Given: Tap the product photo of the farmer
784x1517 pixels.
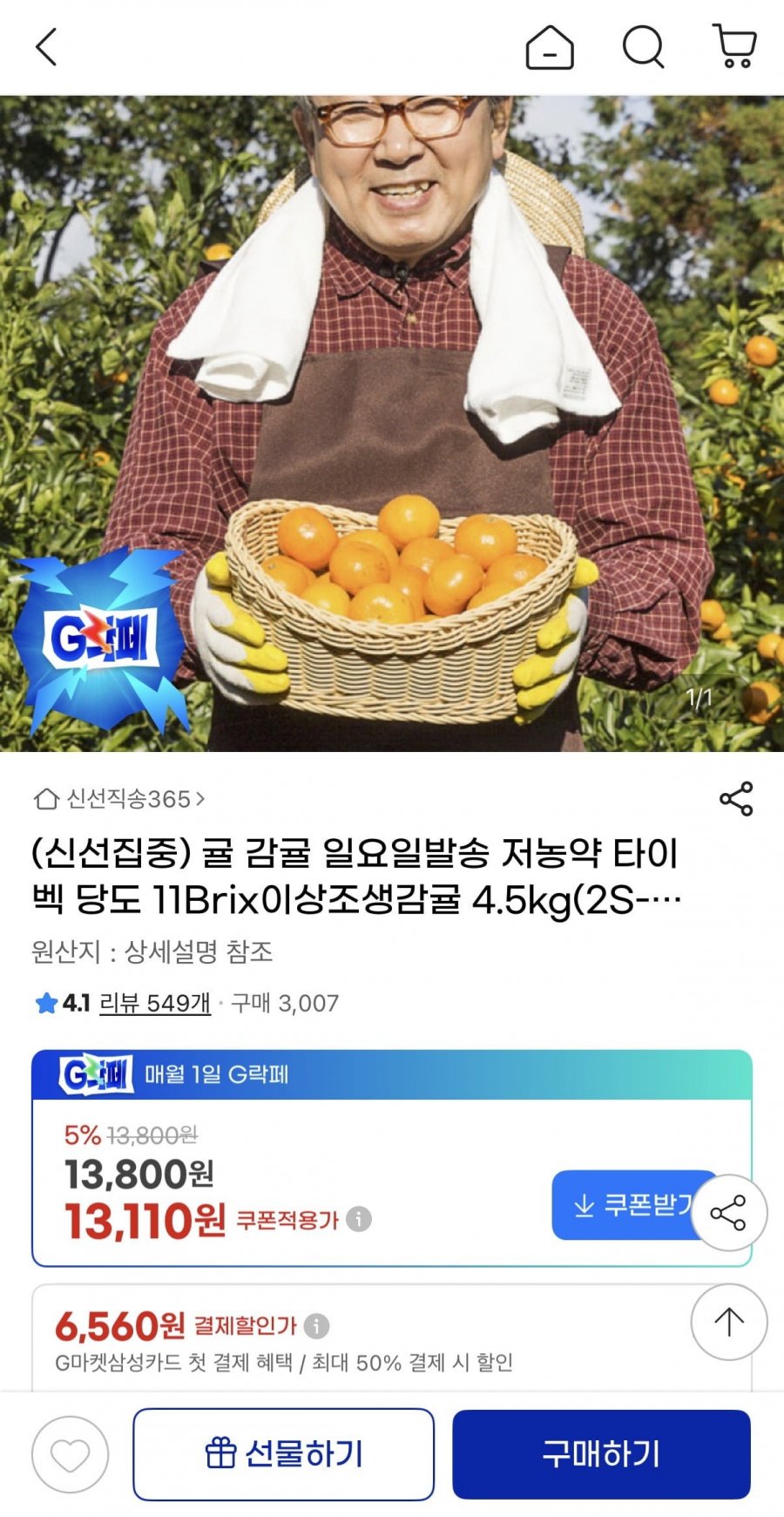Looking at the screenshot, I should tap(392, 392).
